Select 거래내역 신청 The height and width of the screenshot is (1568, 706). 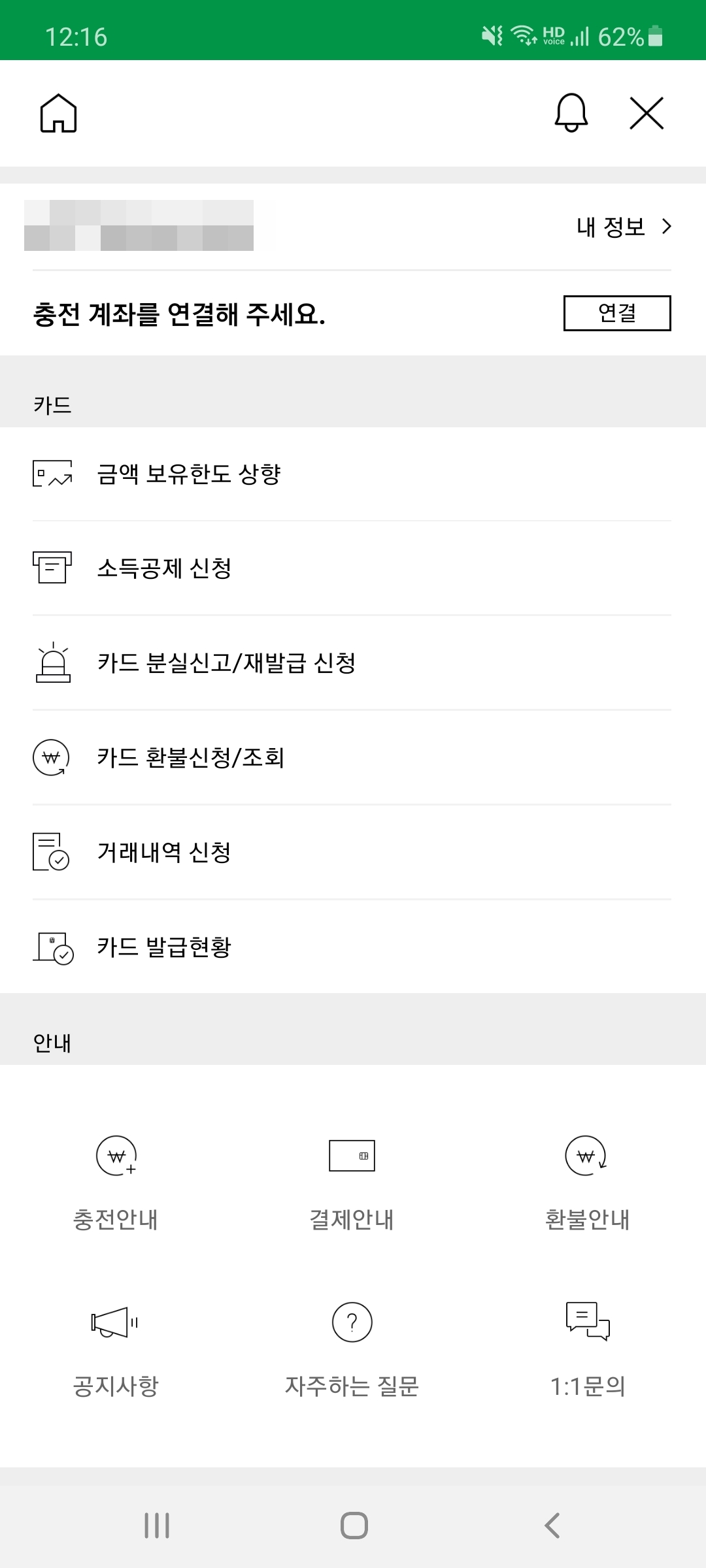[352, 852]
